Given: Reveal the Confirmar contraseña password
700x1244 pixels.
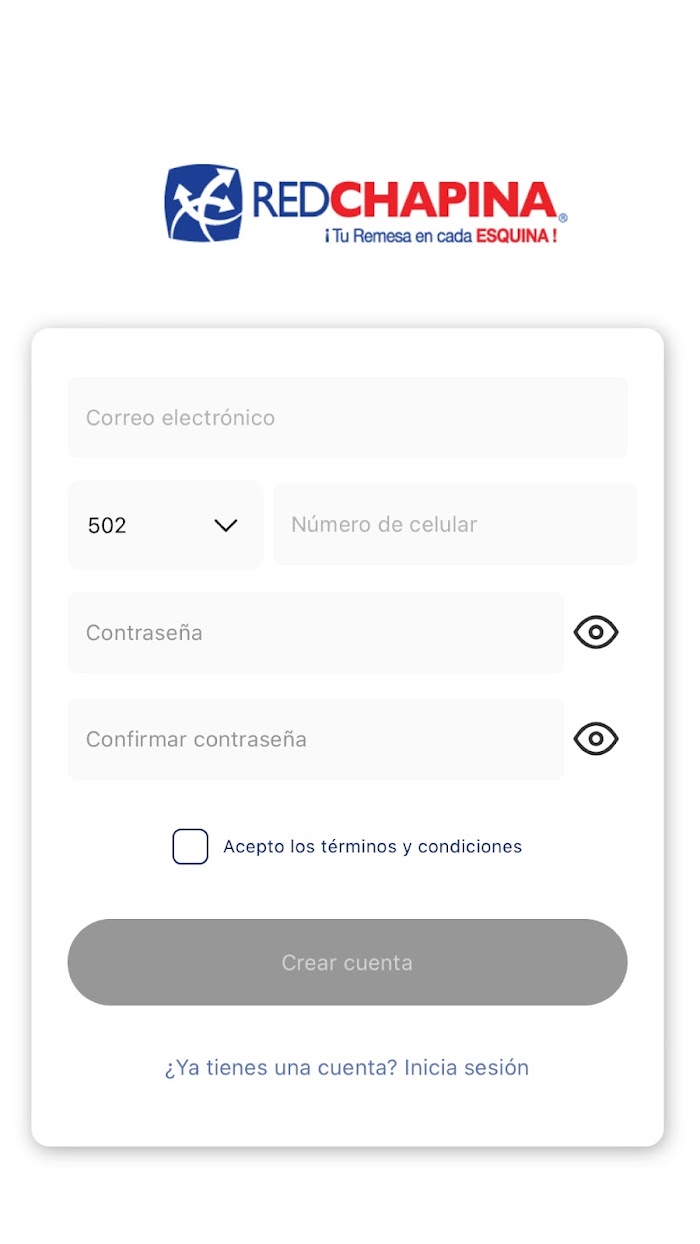Looking at the screenshot, I should tap(596, 739).
